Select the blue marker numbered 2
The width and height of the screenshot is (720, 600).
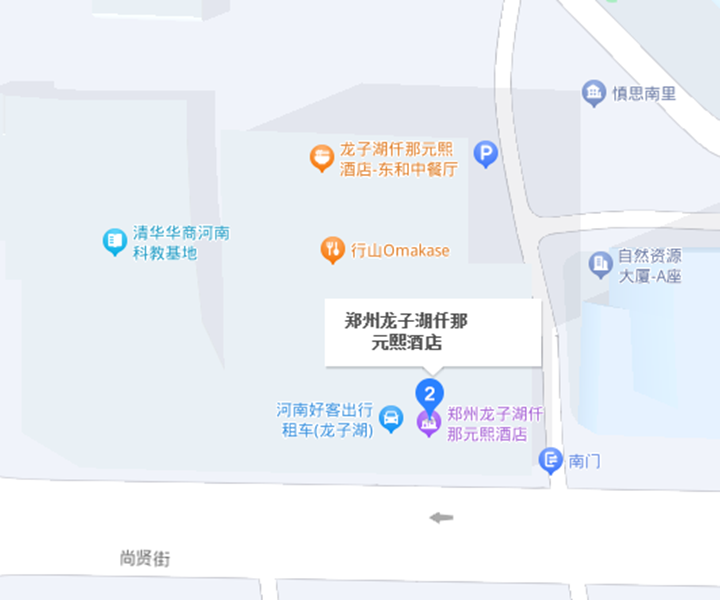pos(429,391)
